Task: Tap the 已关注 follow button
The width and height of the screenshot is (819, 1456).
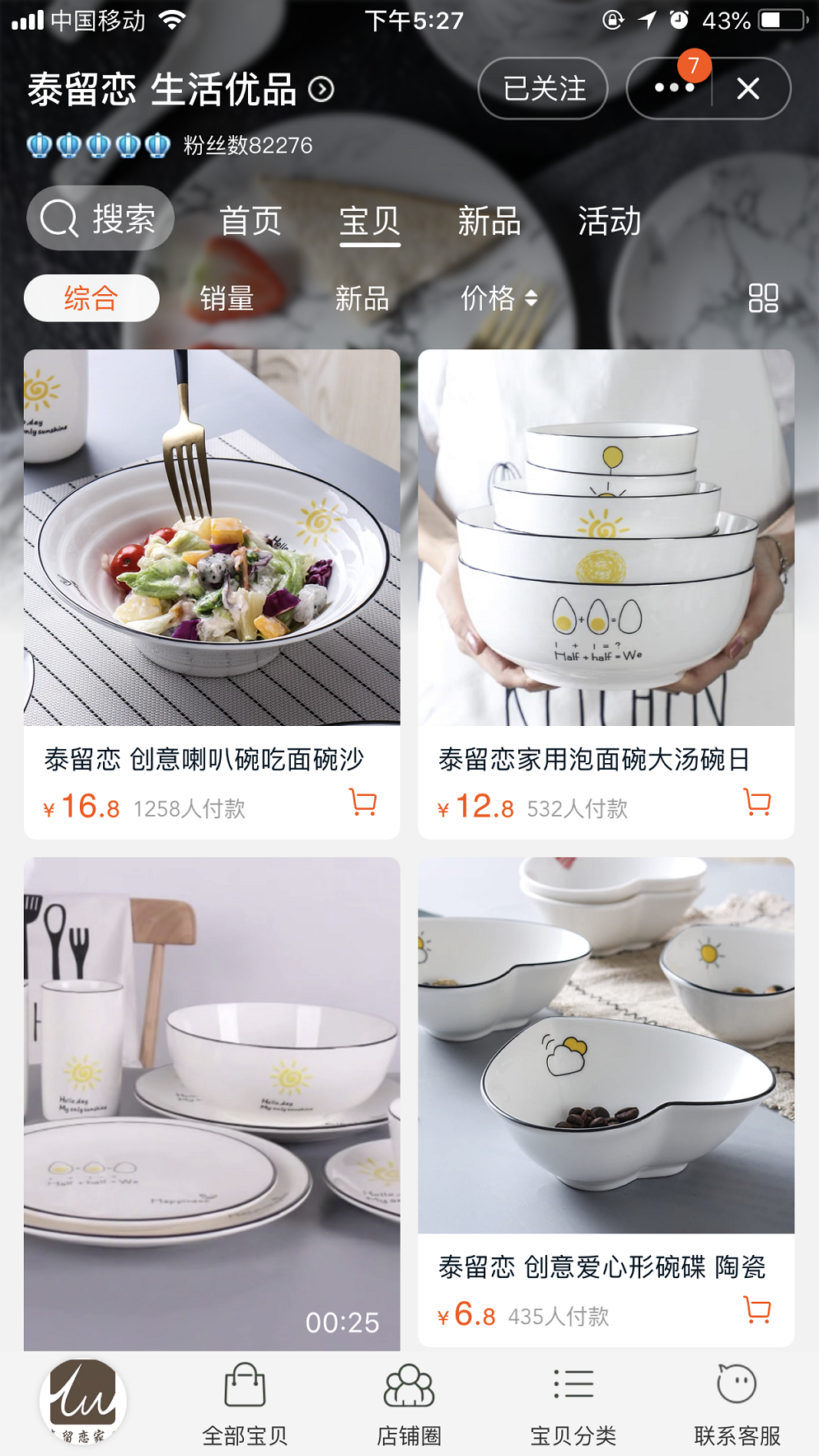Action: (544, 88)
